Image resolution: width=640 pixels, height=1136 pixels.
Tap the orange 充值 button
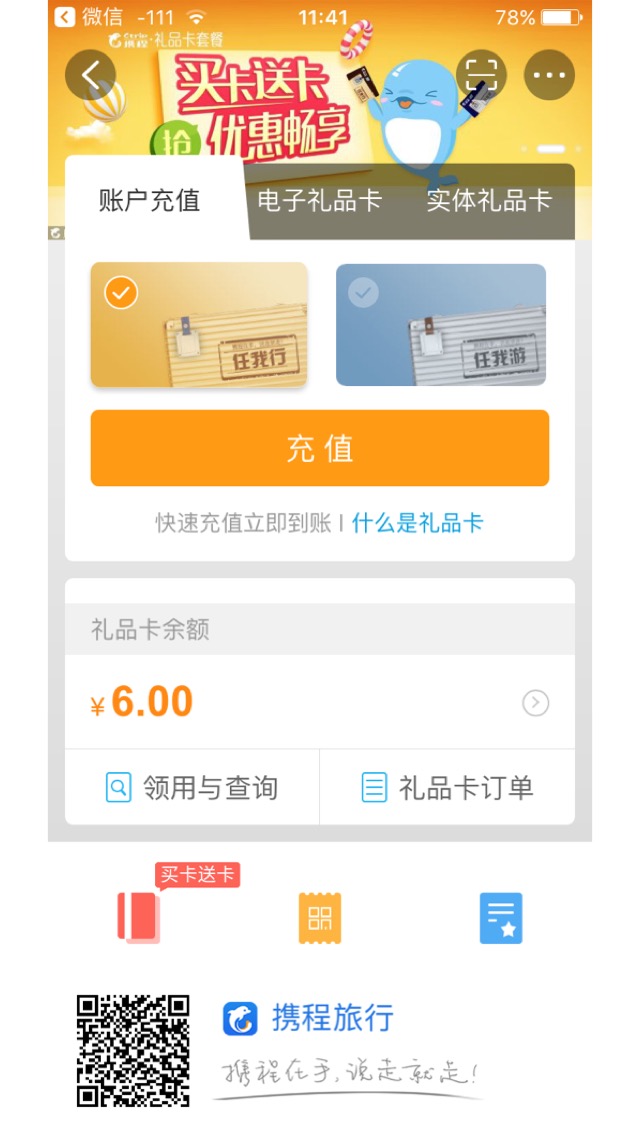point(320,448)
